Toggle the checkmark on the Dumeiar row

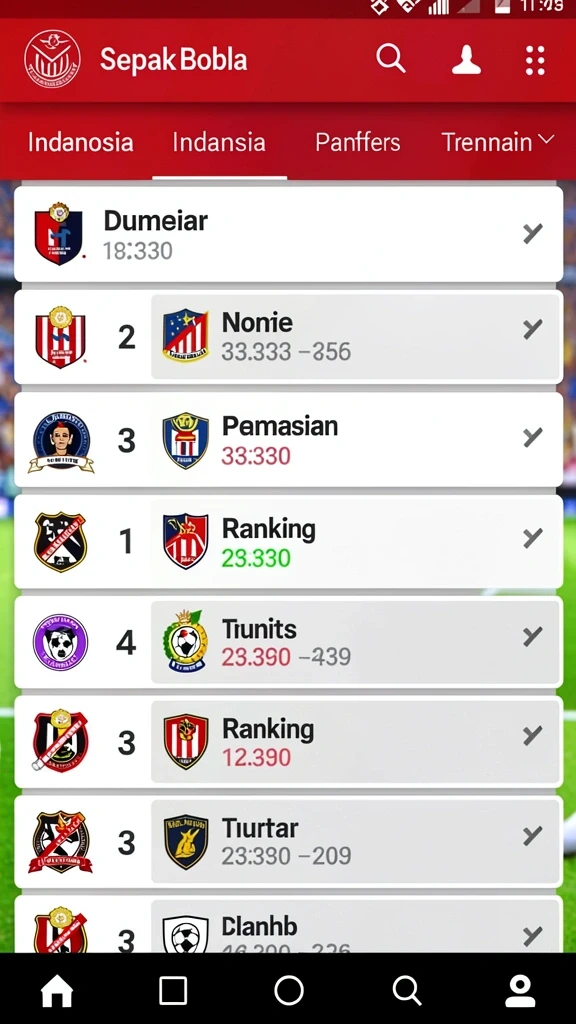[x=533, y=233]
